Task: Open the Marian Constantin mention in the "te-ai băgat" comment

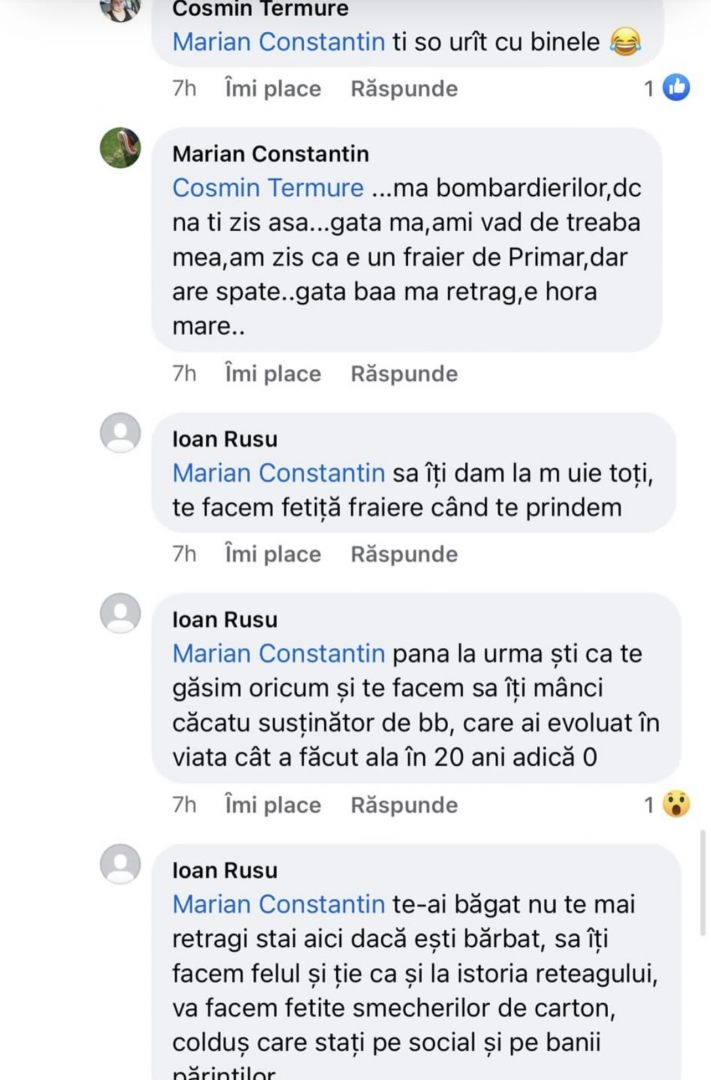Action: [x=278, y=904]
